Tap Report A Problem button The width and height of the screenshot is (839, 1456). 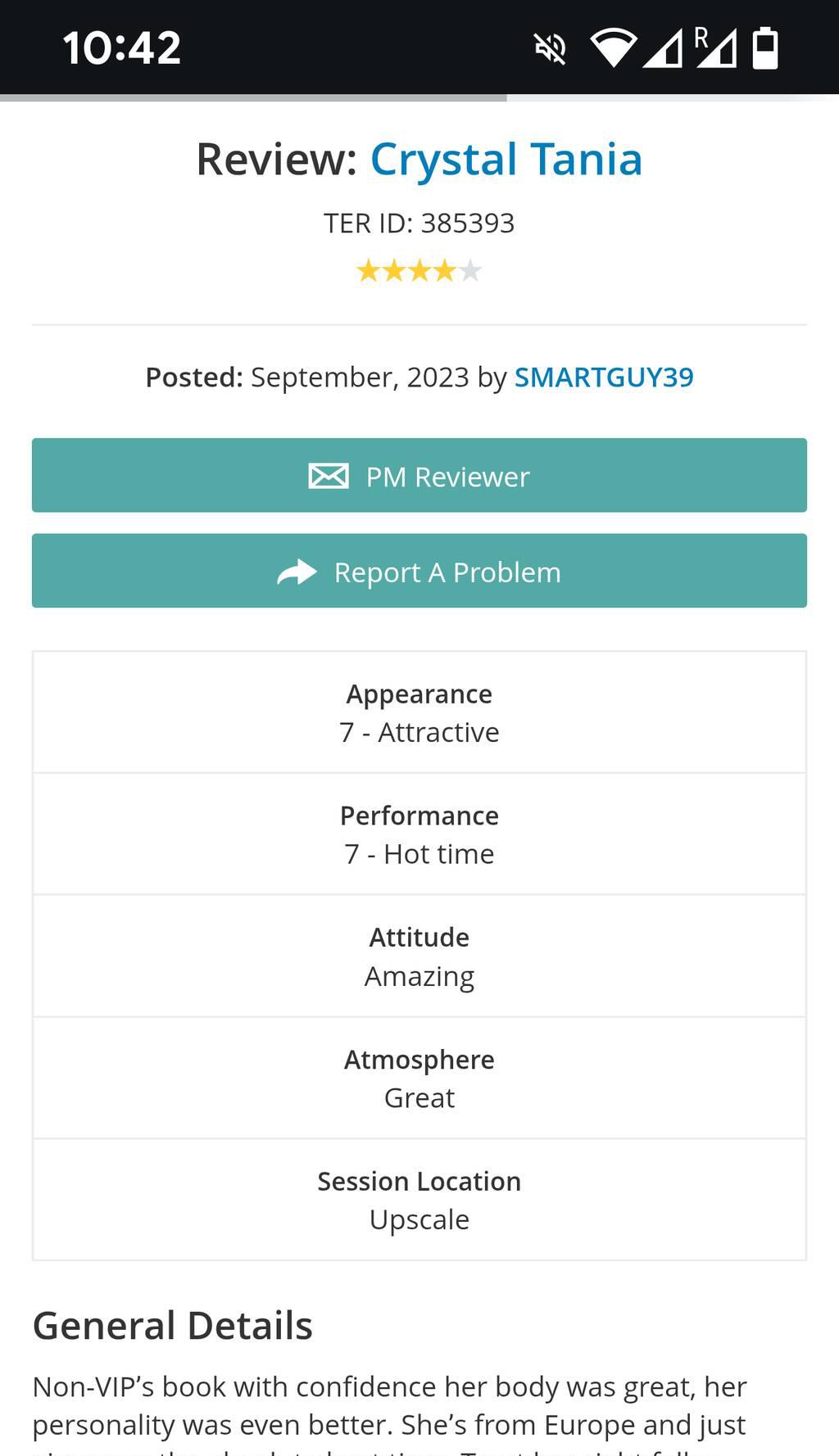point(419,572)
